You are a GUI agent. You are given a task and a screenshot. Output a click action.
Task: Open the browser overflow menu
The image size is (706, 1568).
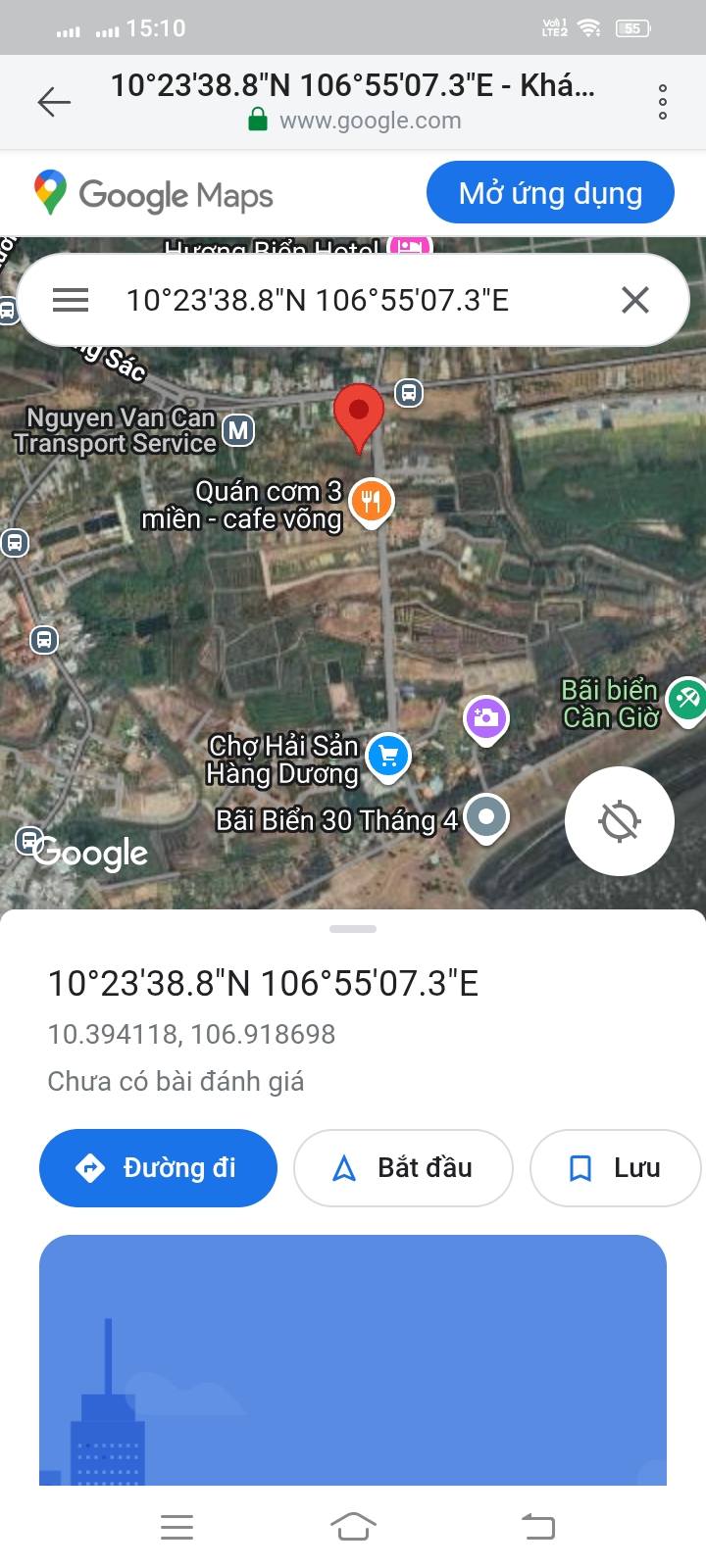[663, 102]
